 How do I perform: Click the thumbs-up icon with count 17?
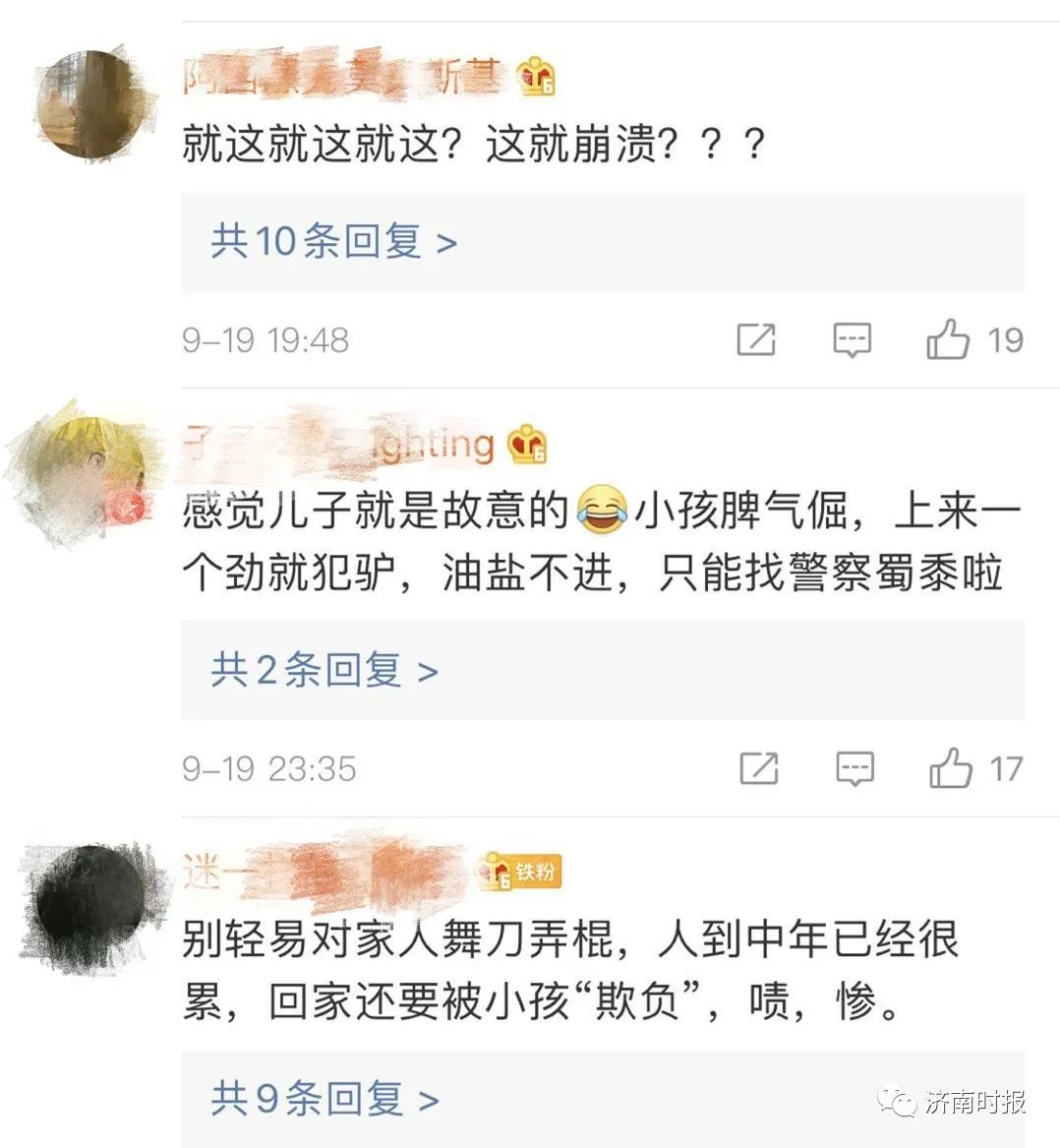tap(952, 767)
